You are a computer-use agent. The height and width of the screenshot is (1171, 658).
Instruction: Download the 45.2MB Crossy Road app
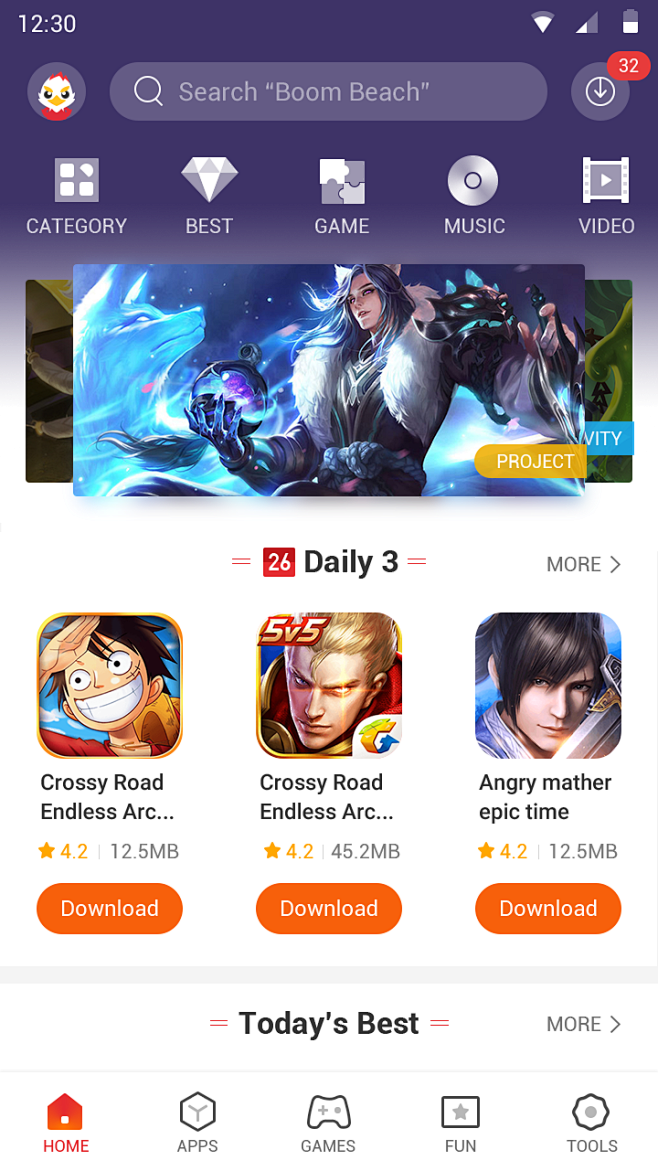pyautogui.click(x=329, y=908)
